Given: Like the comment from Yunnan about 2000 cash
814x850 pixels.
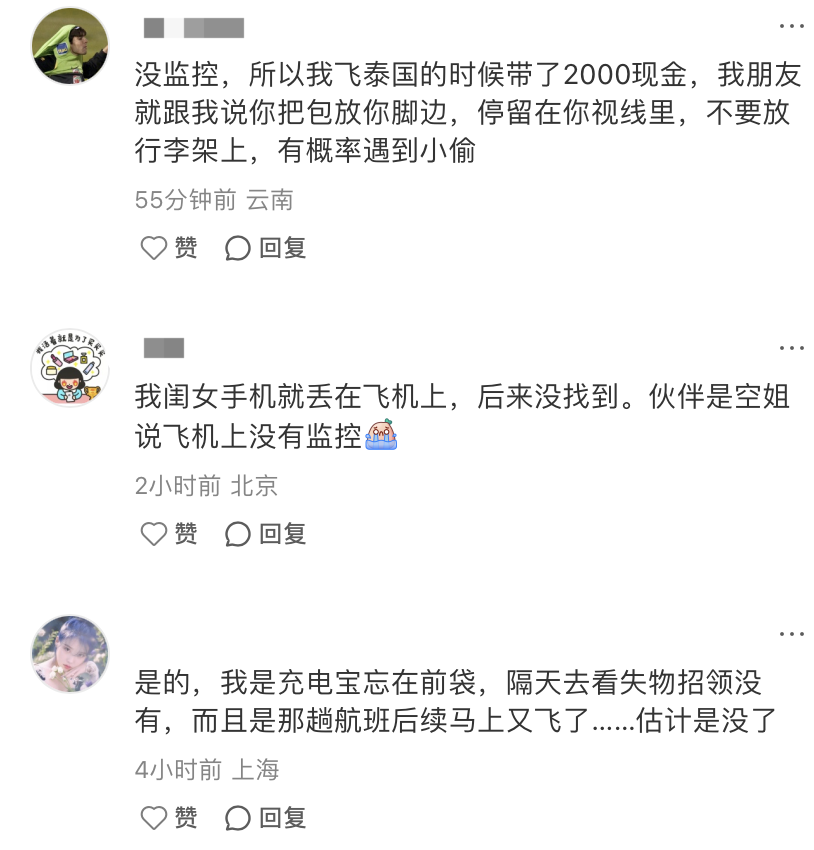Looking at the screenshot, I should (168, 248).
